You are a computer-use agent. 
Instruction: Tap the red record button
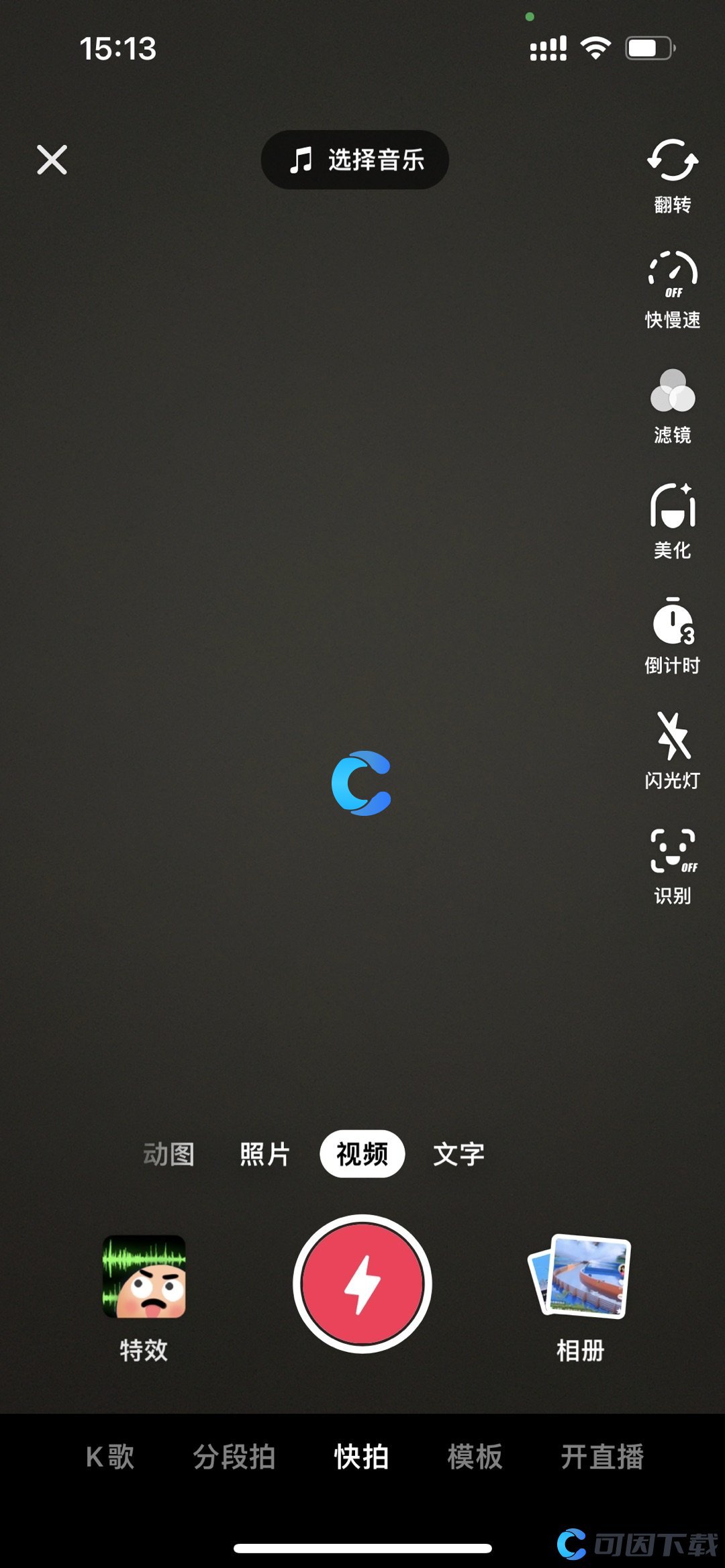(362, 1284)
